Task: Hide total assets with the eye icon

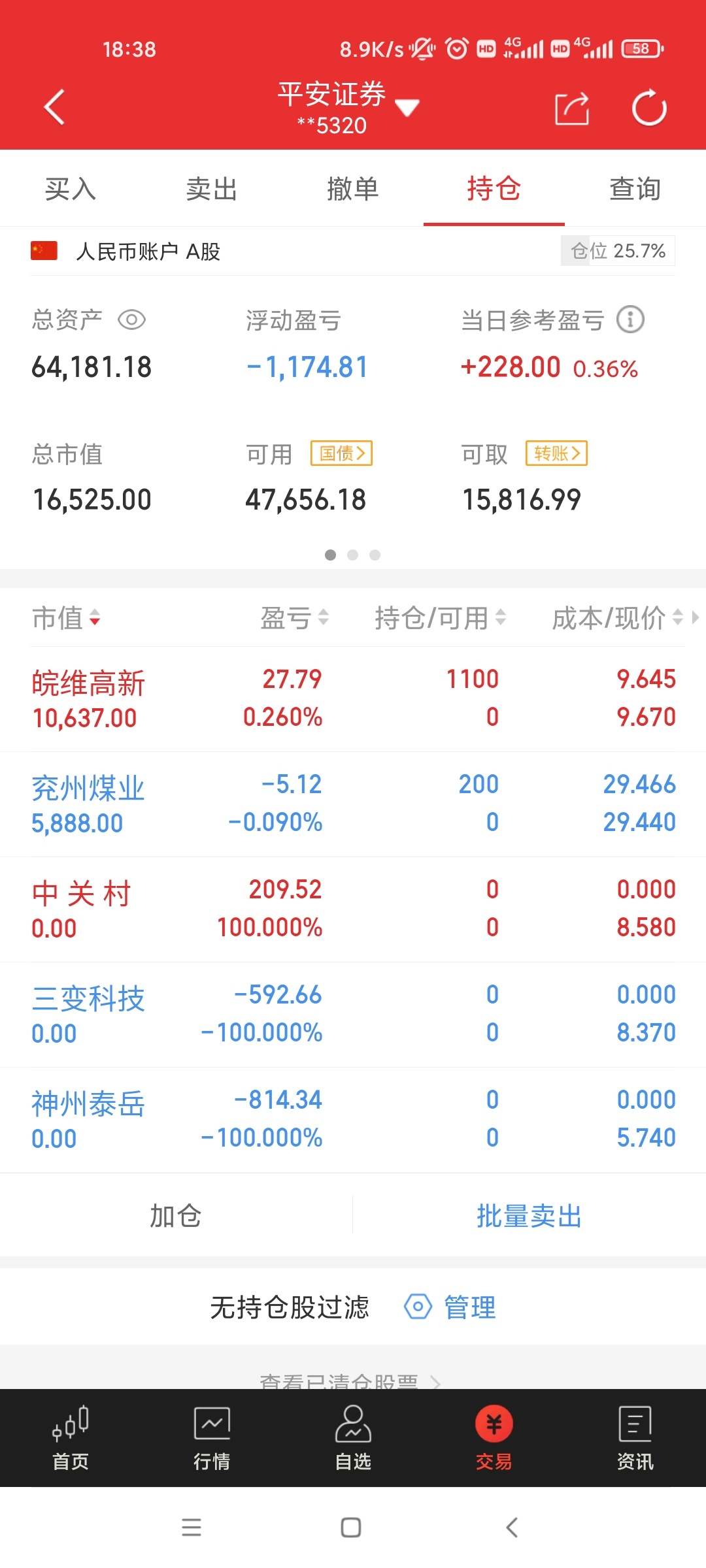Action: tap(131, 320)
